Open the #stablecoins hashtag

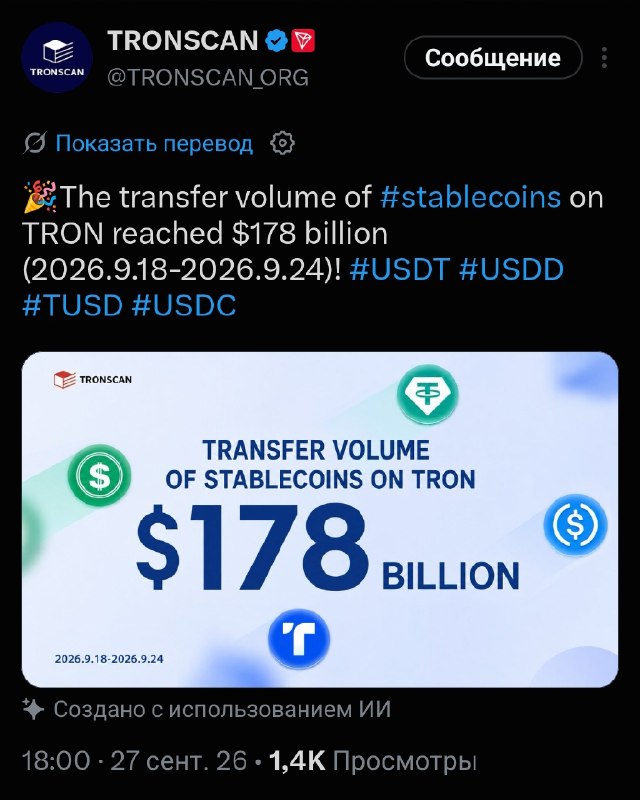[x=471, y=197]
